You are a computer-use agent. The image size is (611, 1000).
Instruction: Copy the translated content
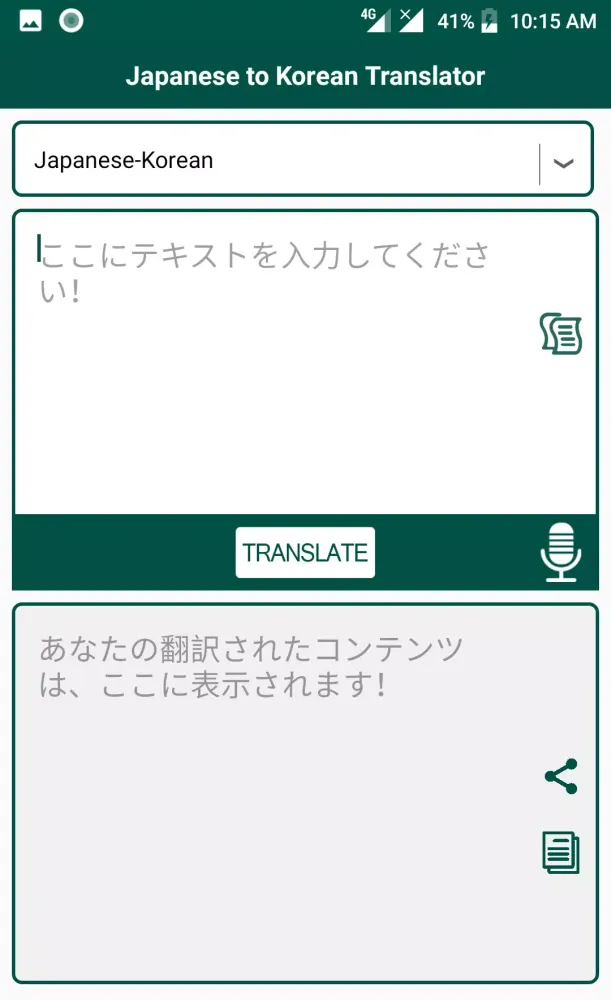coord(561,852)
